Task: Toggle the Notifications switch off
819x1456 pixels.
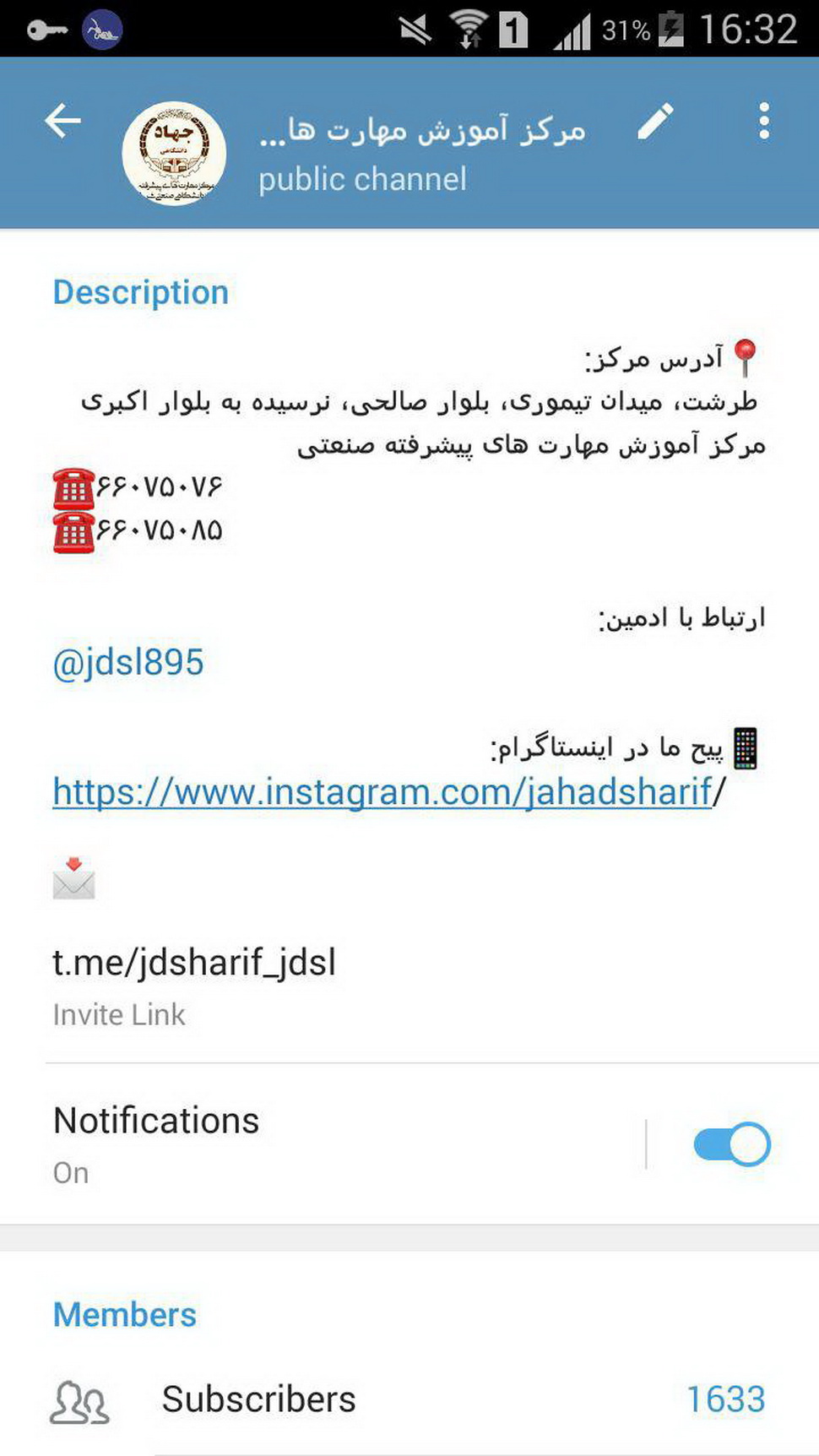Action: 731,1144
